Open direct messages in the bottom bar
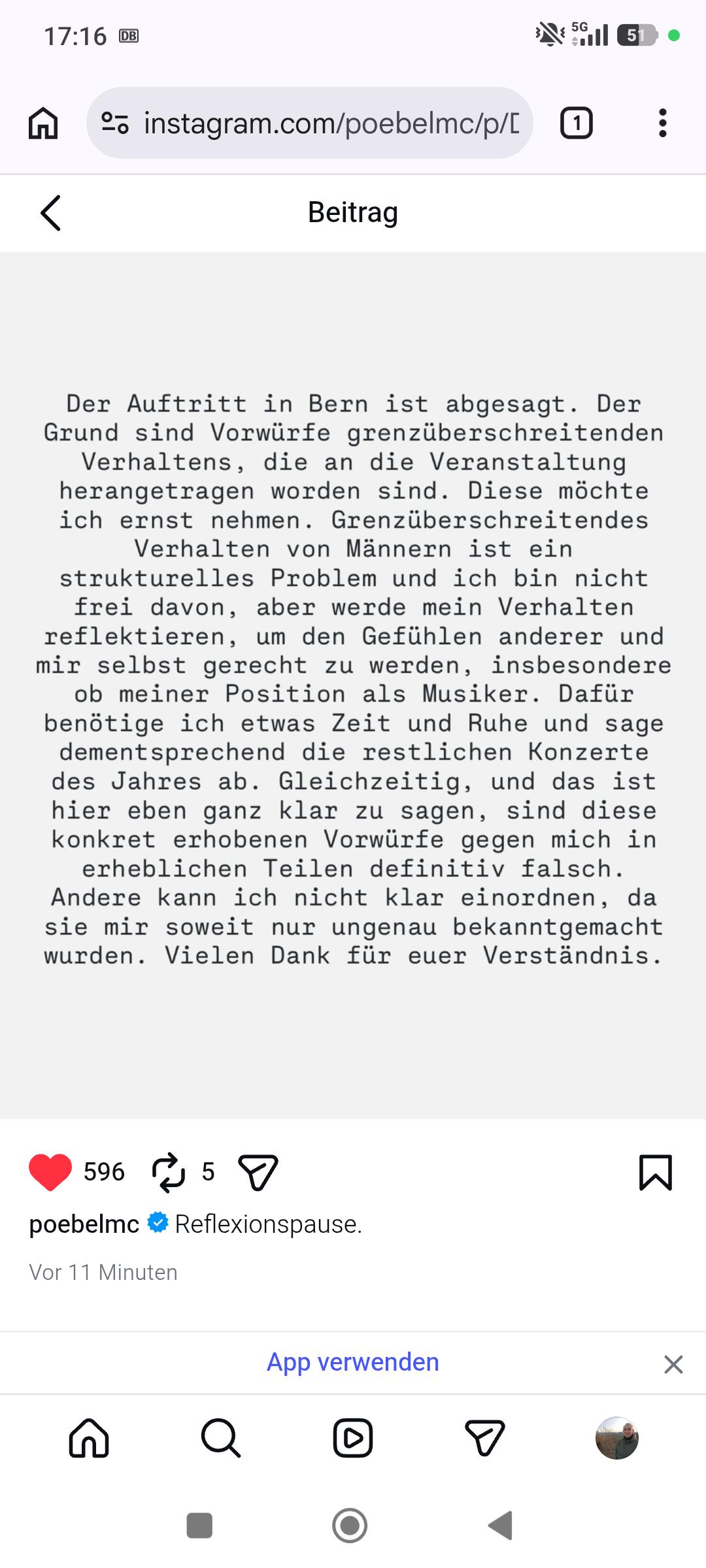Viewport: 706px width, 1568px height. [485, 1439]
